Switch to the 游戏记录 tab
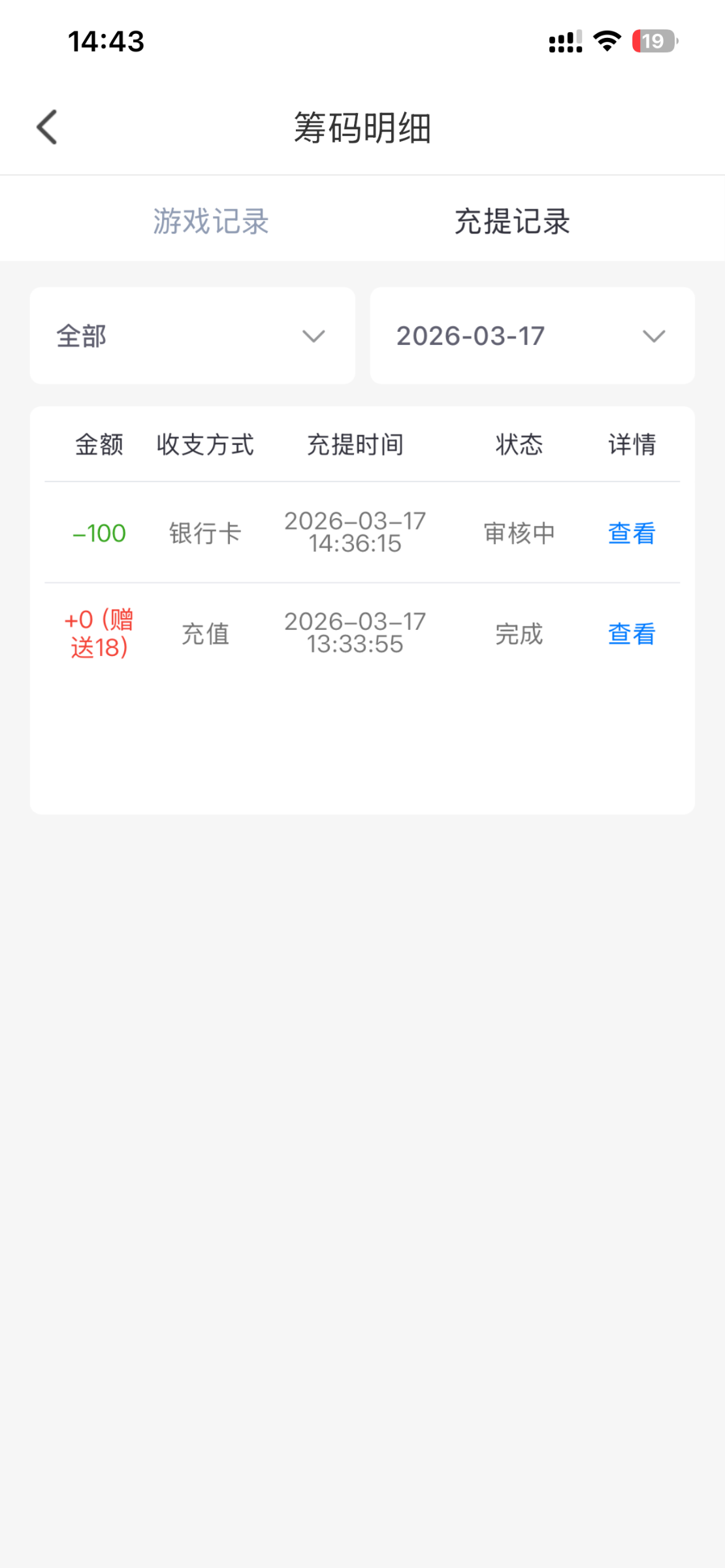Screen dimensions: 725x1568 click(211, 221)
